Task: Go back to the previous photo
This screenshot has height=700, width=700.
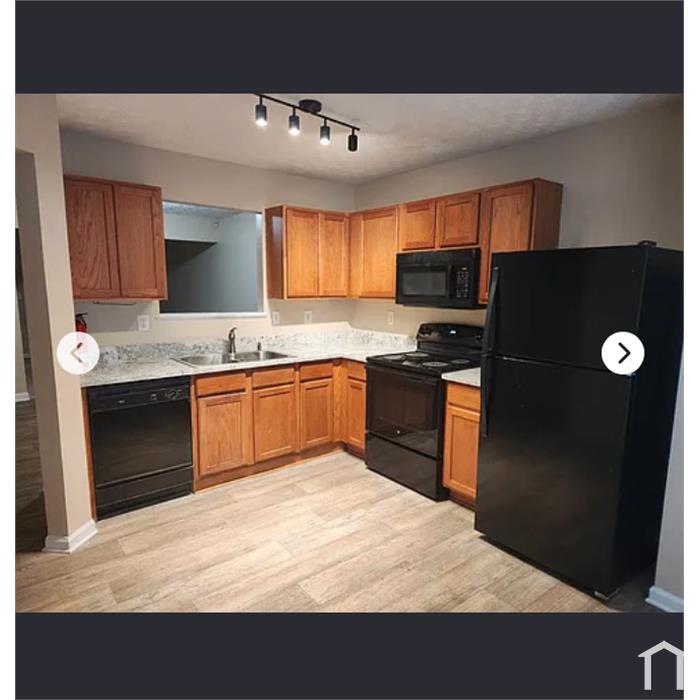Action: coord(78,353)
